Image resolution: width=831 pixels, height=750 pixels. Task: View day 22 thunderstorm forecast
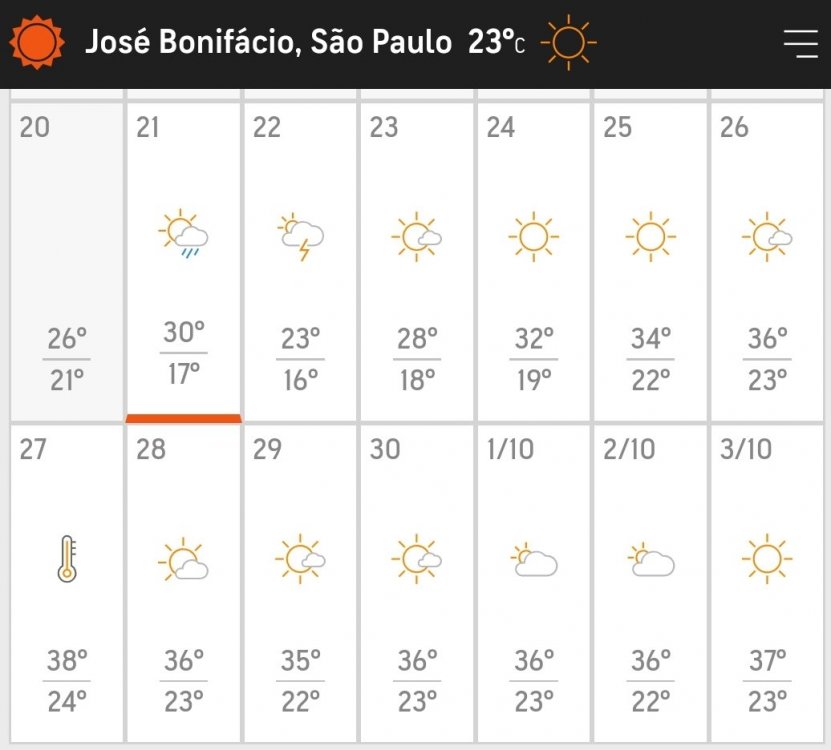[x=300, y=262]
